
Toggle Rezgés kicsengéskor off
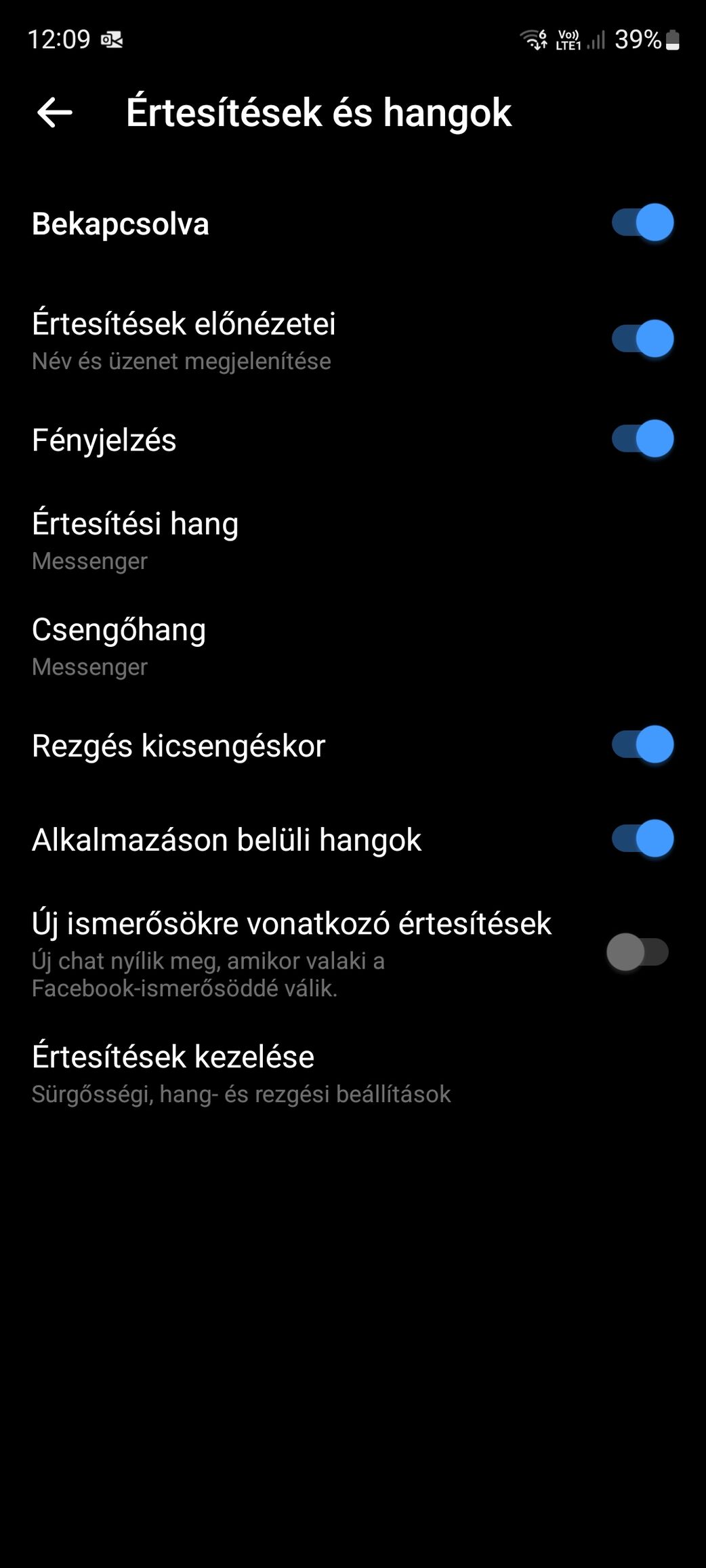point(642,744)
